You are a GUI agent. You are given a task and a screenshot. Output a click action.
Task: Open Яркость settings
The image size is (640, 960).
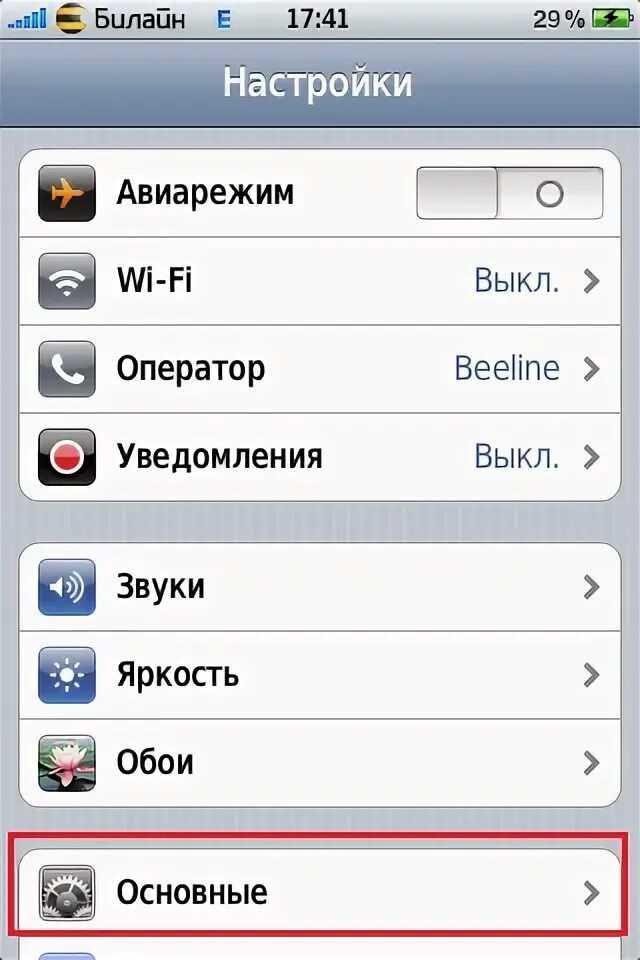tap(320, 675)
